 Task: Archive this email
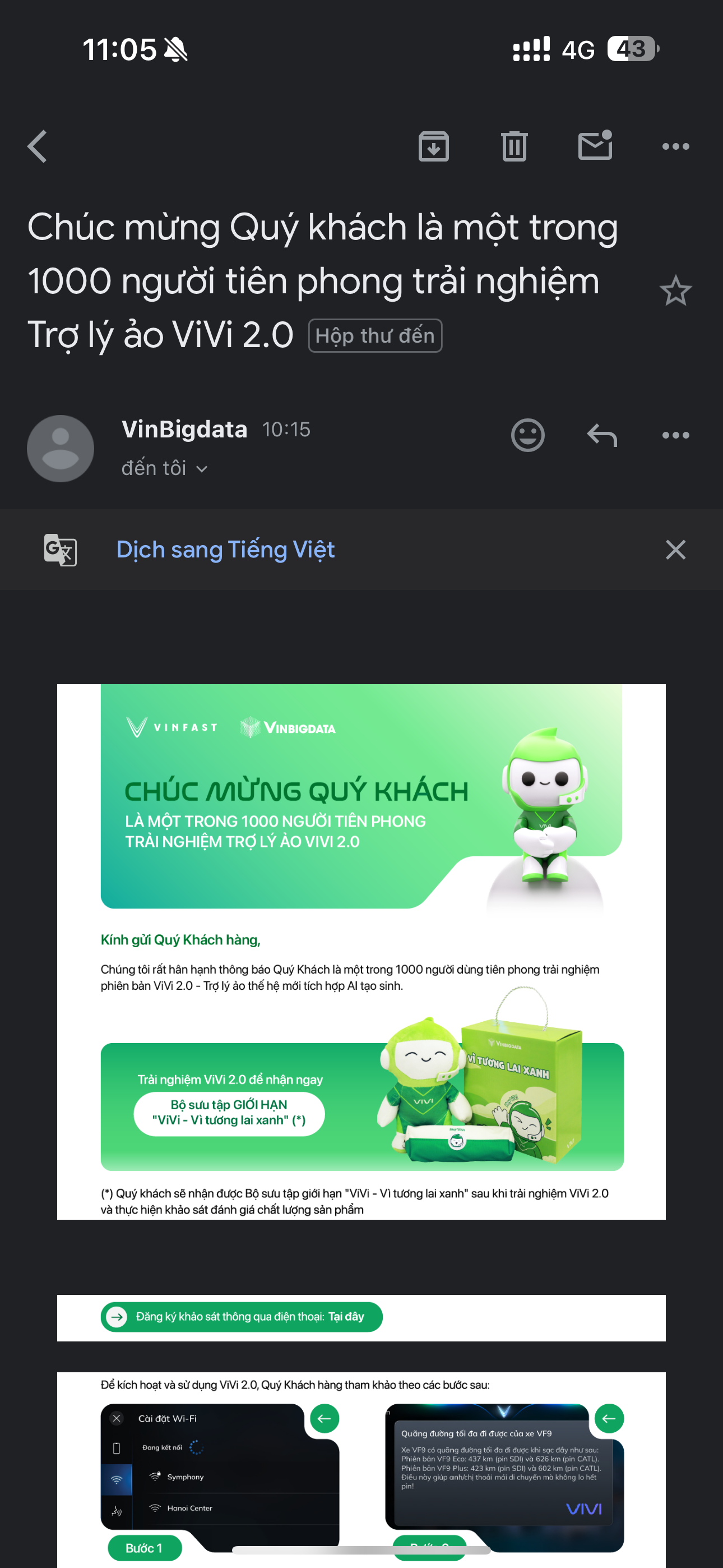[433, 147]
